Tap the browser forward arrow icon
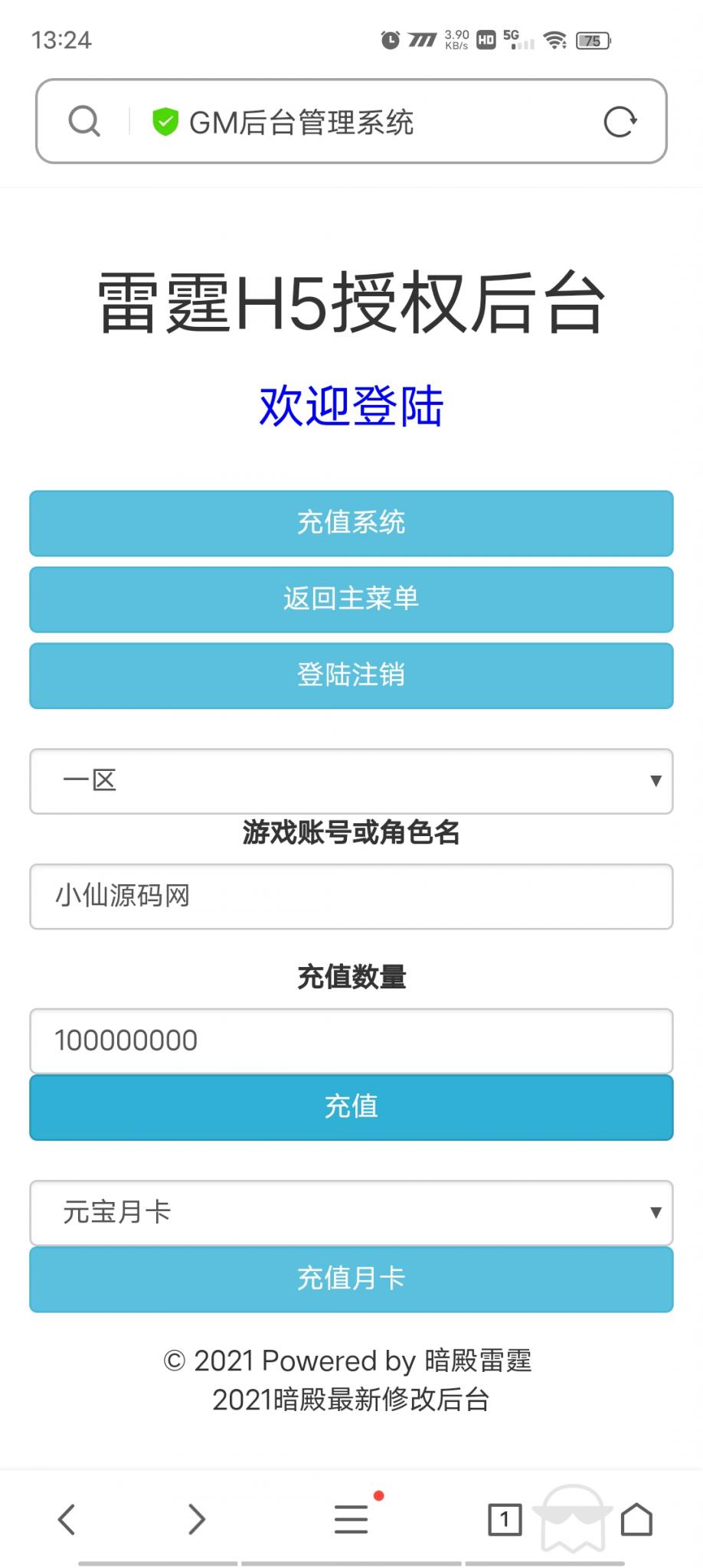Screen dimensions: 703x1568 click(x=197, y=1519)
